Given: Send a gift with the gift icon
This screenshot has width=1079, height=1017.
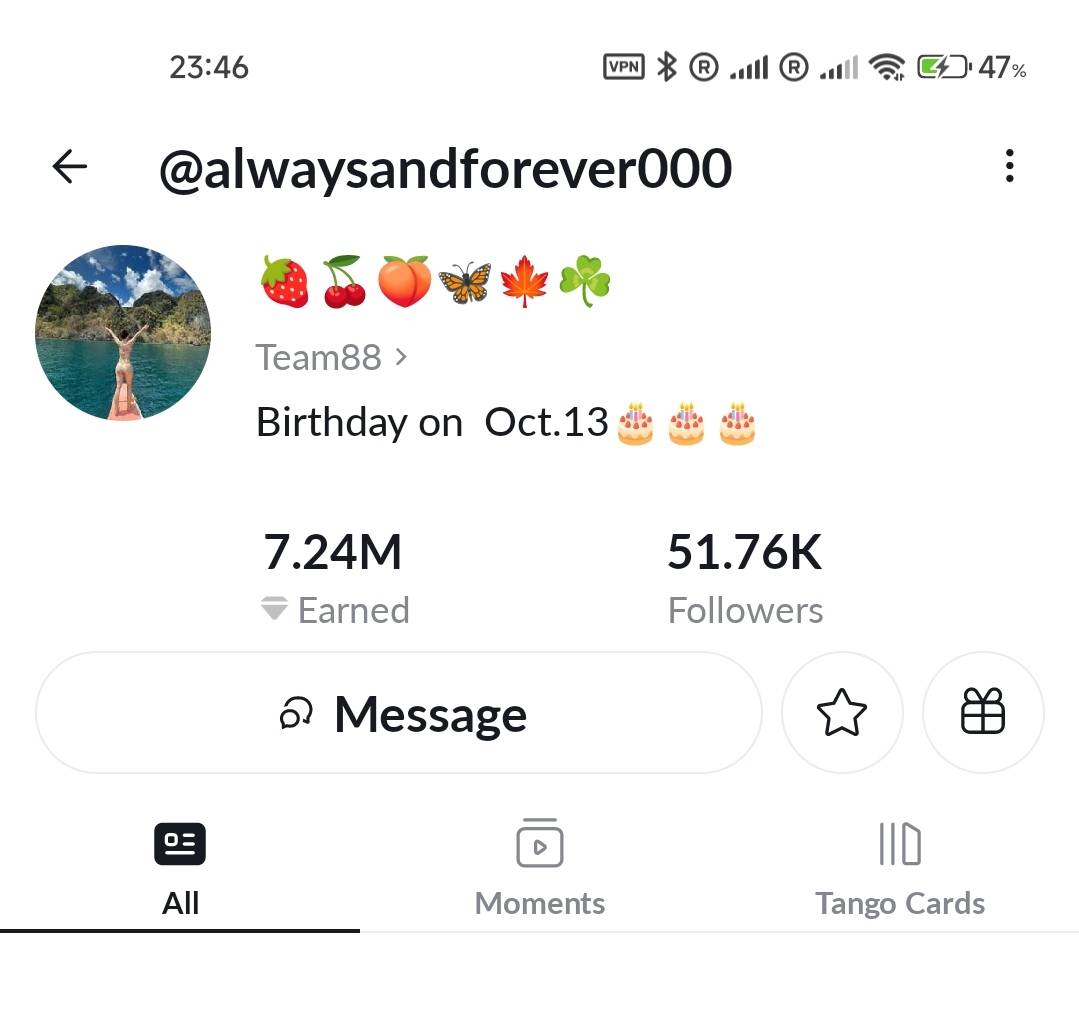Looking at the screenshot, I should pyautogui.click(x=982, y=713).
